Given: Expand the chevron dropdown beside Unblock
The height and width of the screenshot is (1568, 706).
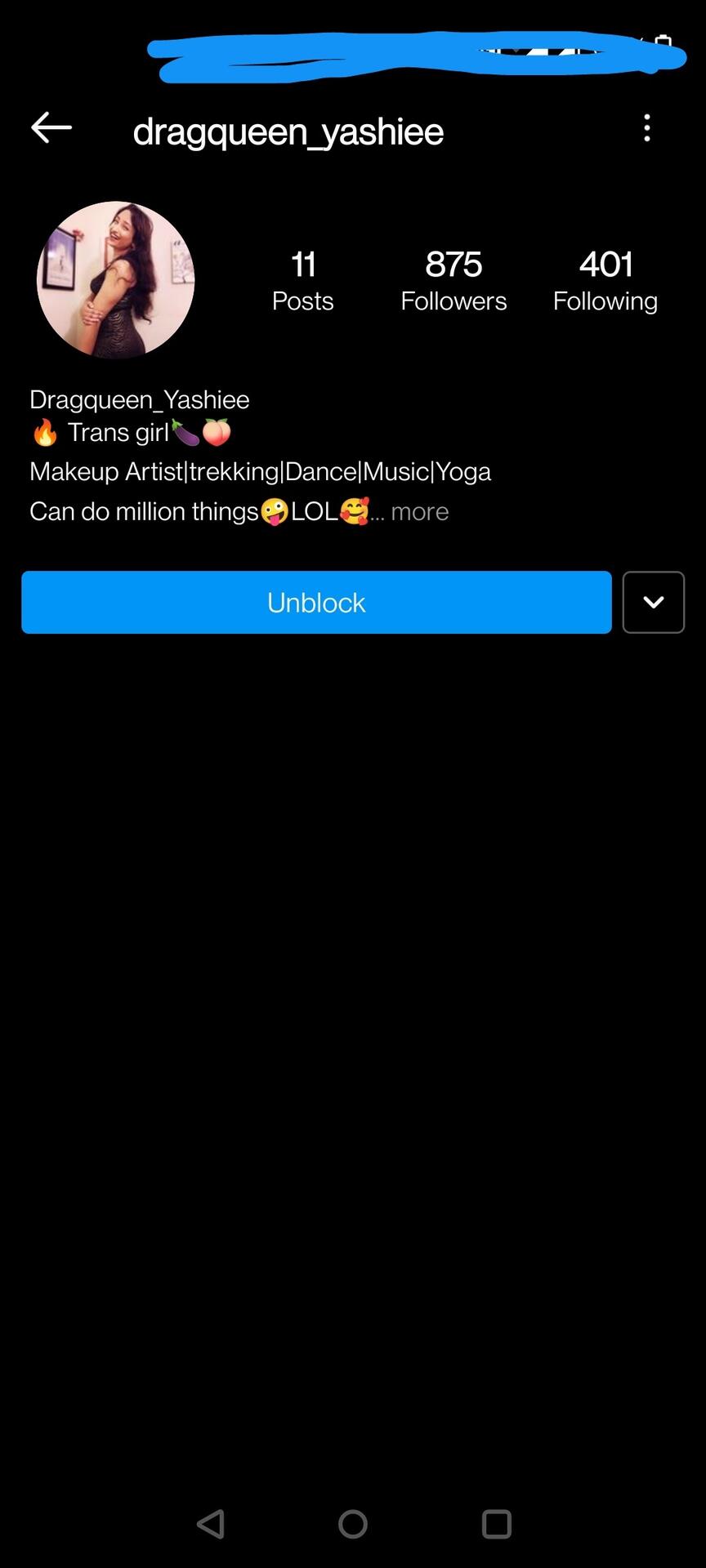Looking at the screenshot, I should (653, 603).
